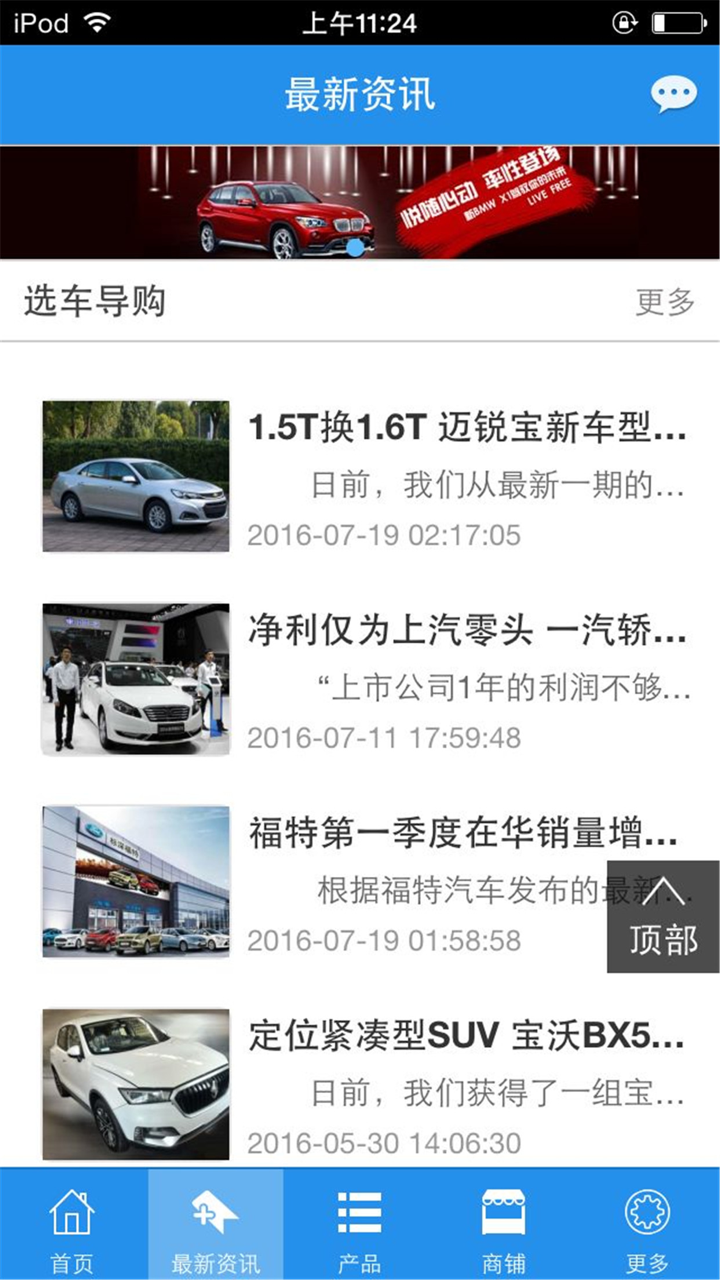Screen dimensions: 720x1280
Task: Tap the orientation lock icon in status bar
Action: coord(626,19)
